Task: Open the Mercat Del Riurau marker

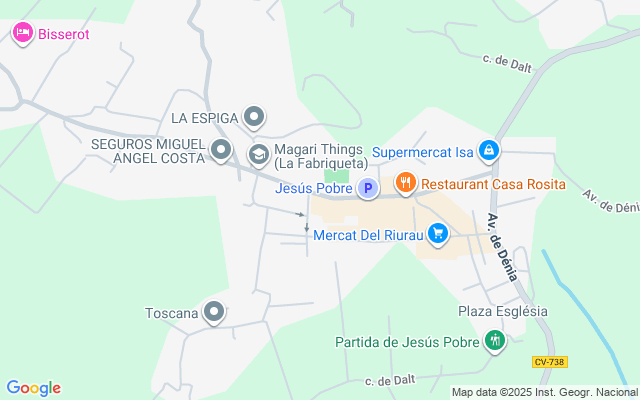Action: (438, 235)
